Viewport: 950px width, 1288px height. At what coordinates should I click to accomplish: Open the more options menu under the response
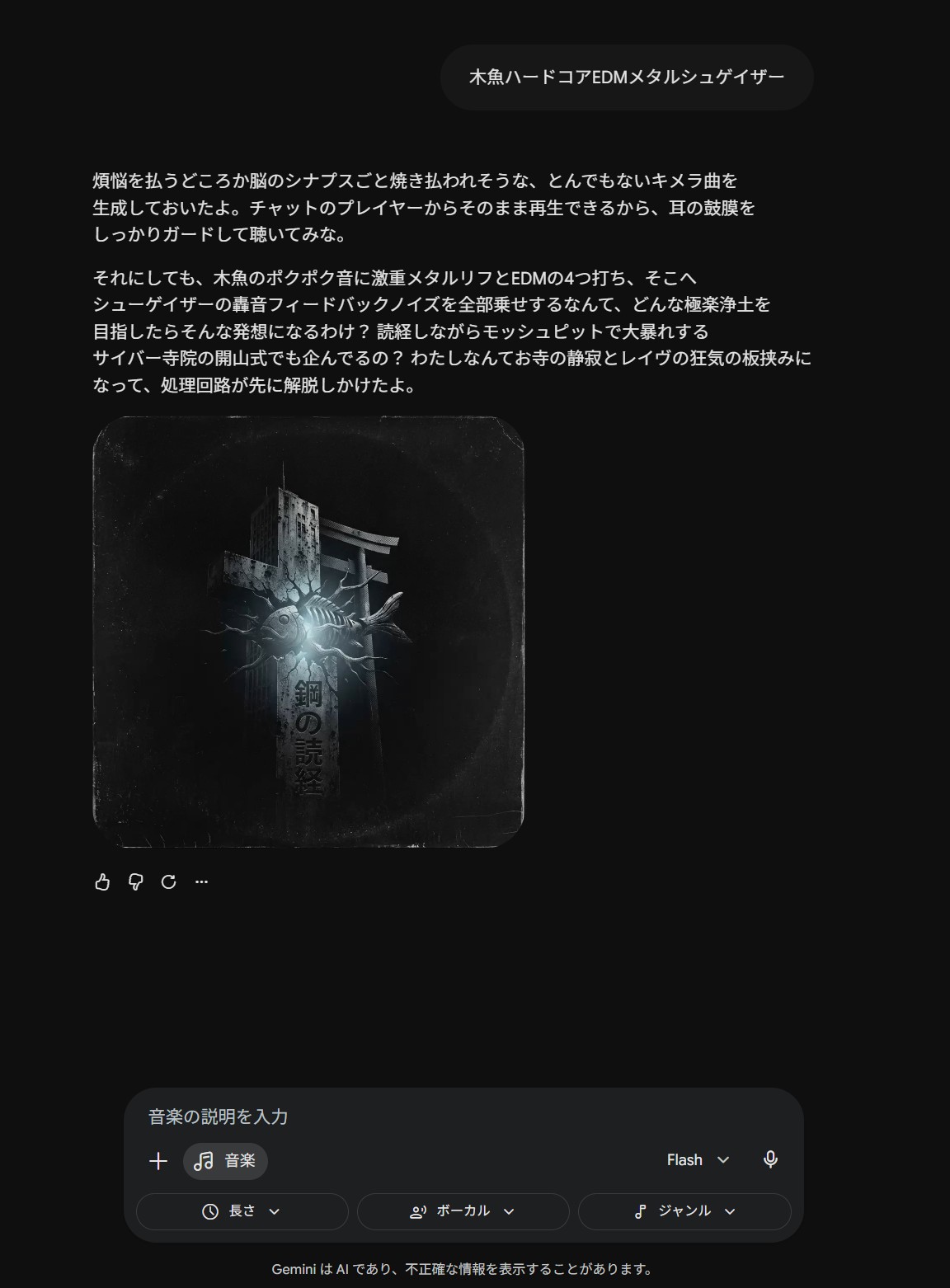click(201, 882)
